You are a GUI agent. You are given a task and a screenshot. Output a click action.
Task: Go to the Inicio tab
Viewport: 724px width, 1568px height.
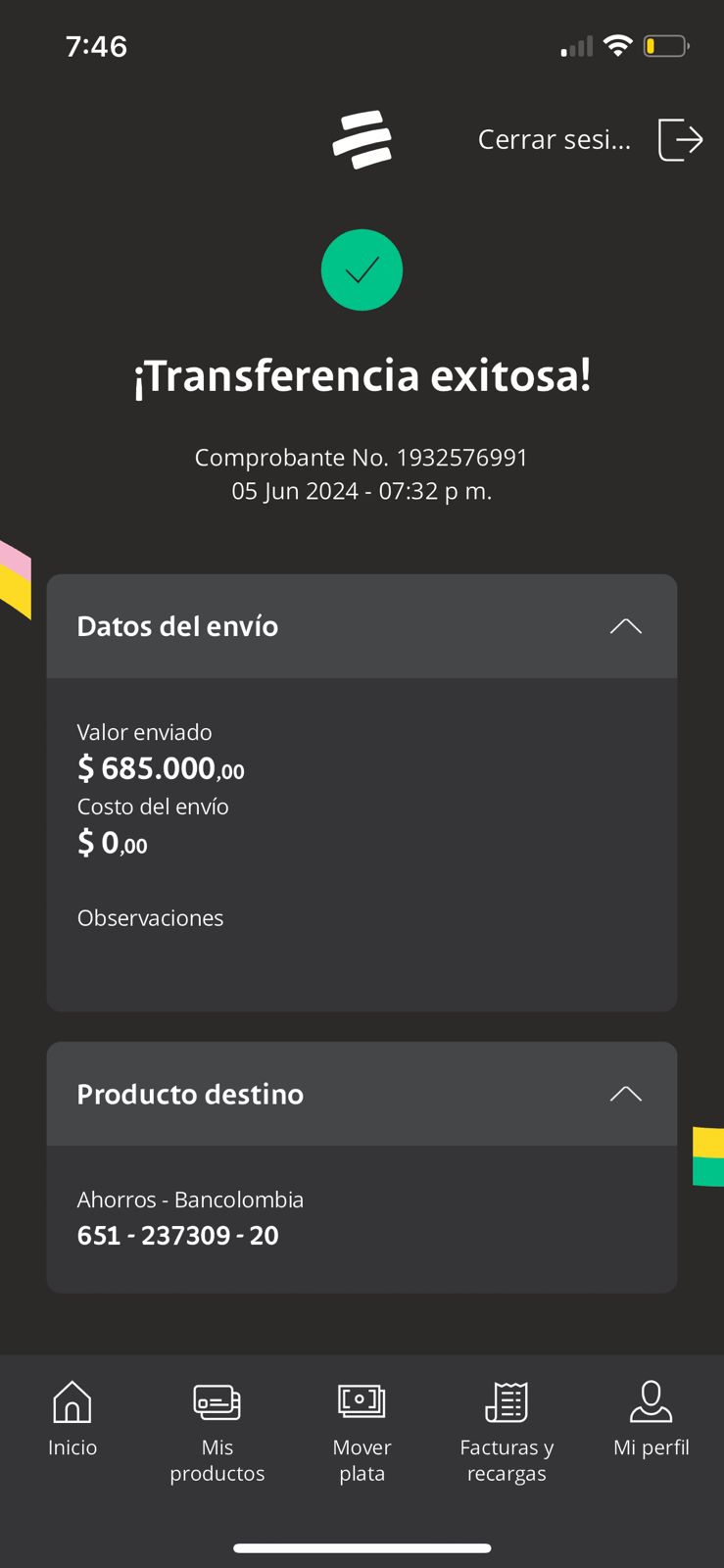[72, 1419]
